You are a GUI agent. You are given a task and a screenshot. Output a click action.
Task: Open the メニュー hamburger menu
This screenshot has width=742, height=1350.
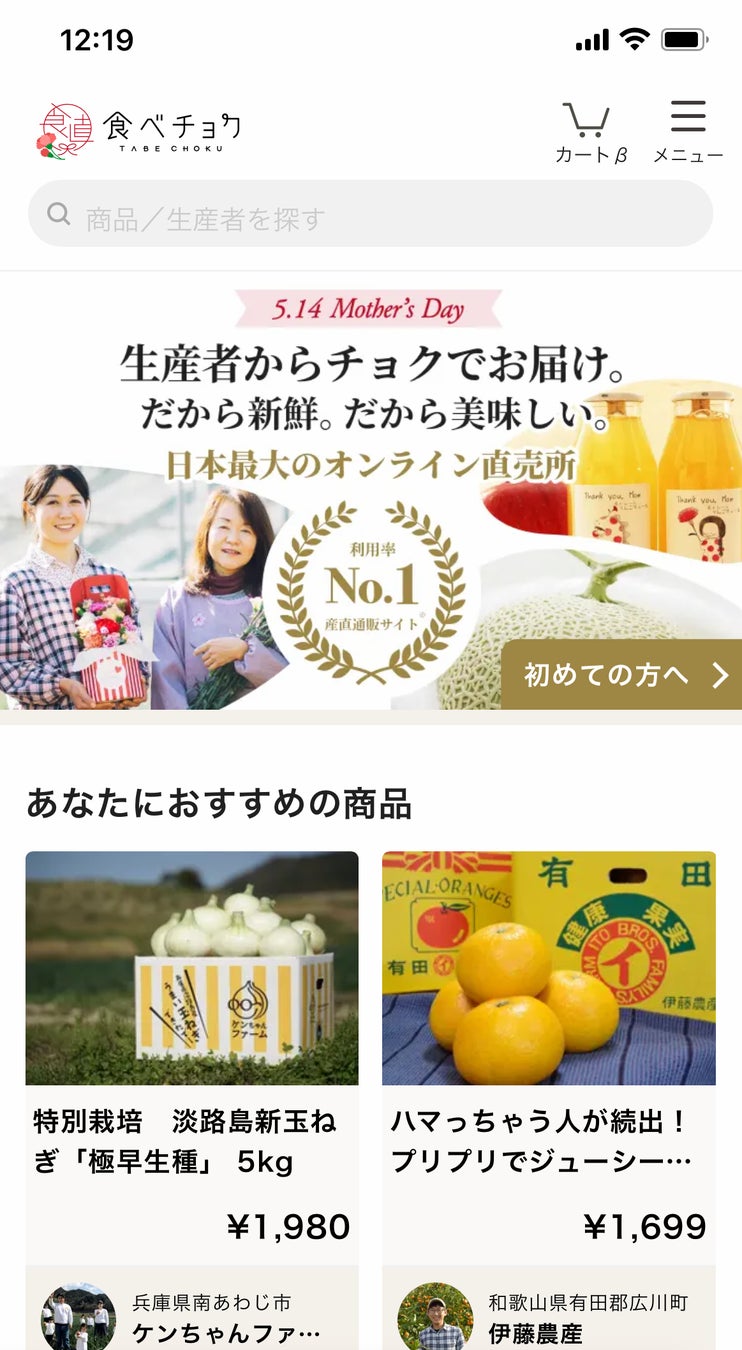pyautogui.click(x=688, y=131)
